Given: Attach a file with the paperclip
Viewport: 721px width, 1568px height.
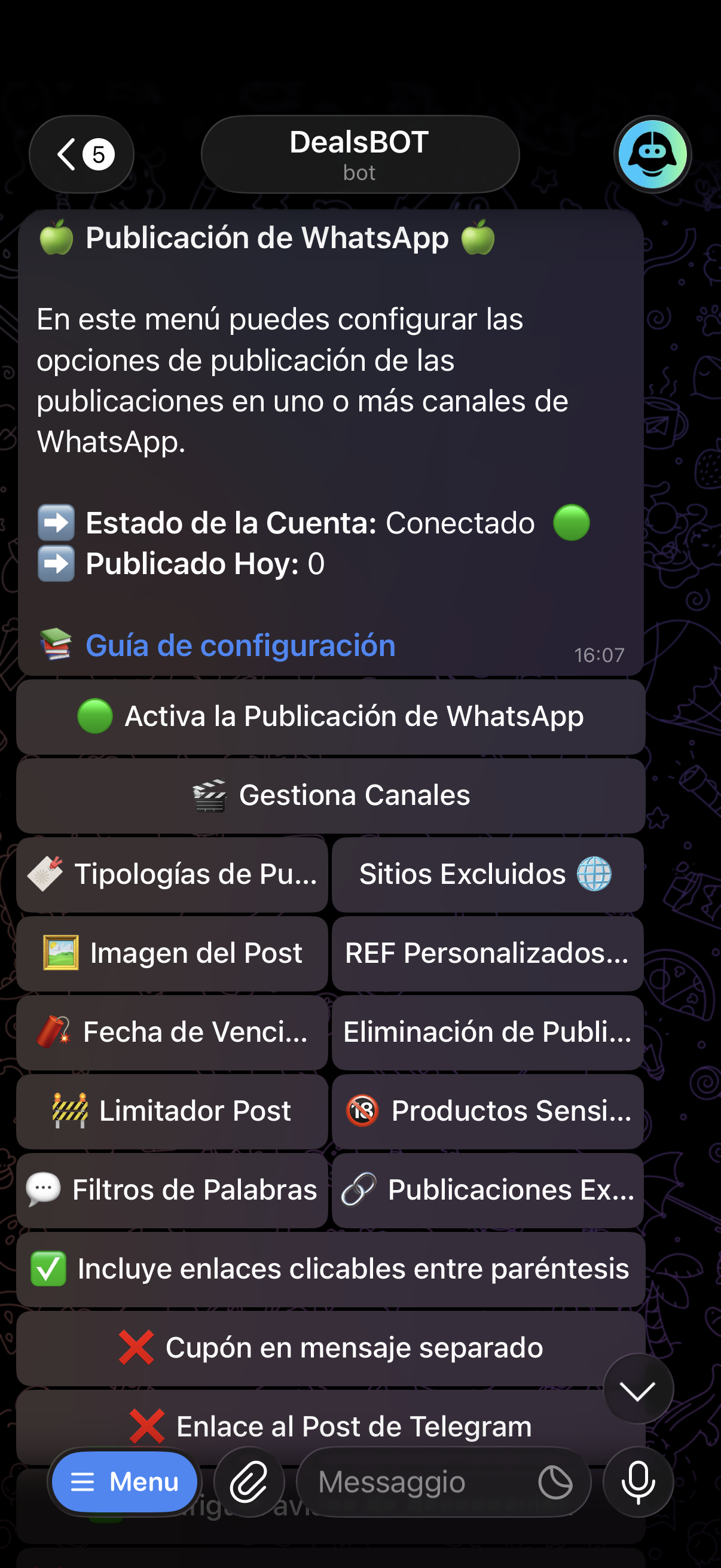Looking at the screenshot, I should [249, 1481].
